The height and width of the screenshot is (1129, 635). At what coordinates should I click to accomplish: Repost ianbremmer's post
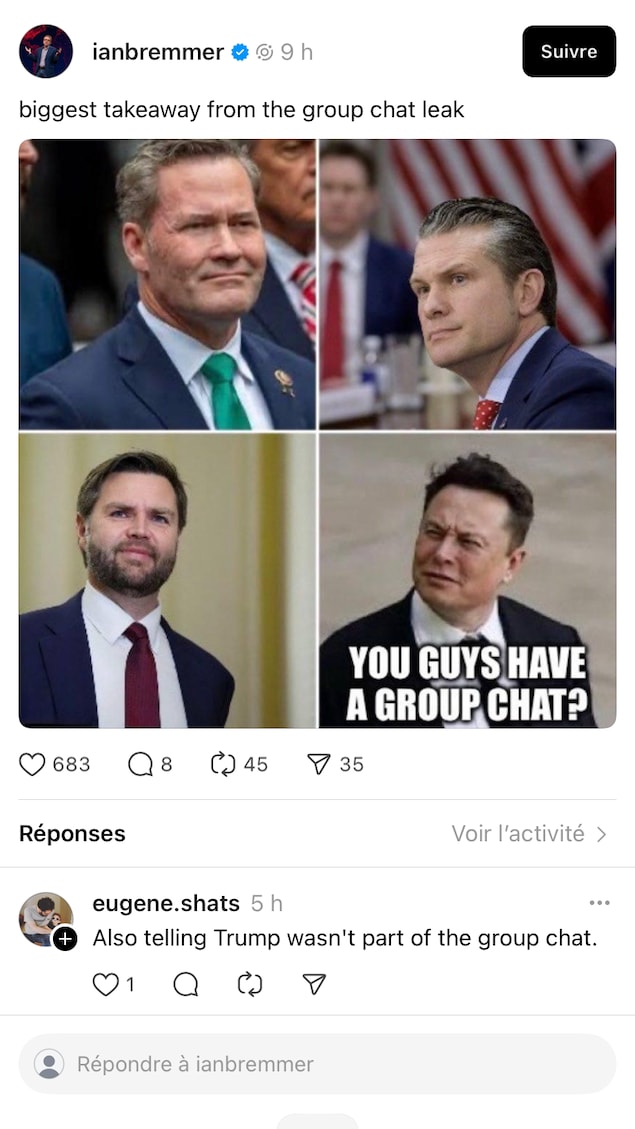[222, 764]
